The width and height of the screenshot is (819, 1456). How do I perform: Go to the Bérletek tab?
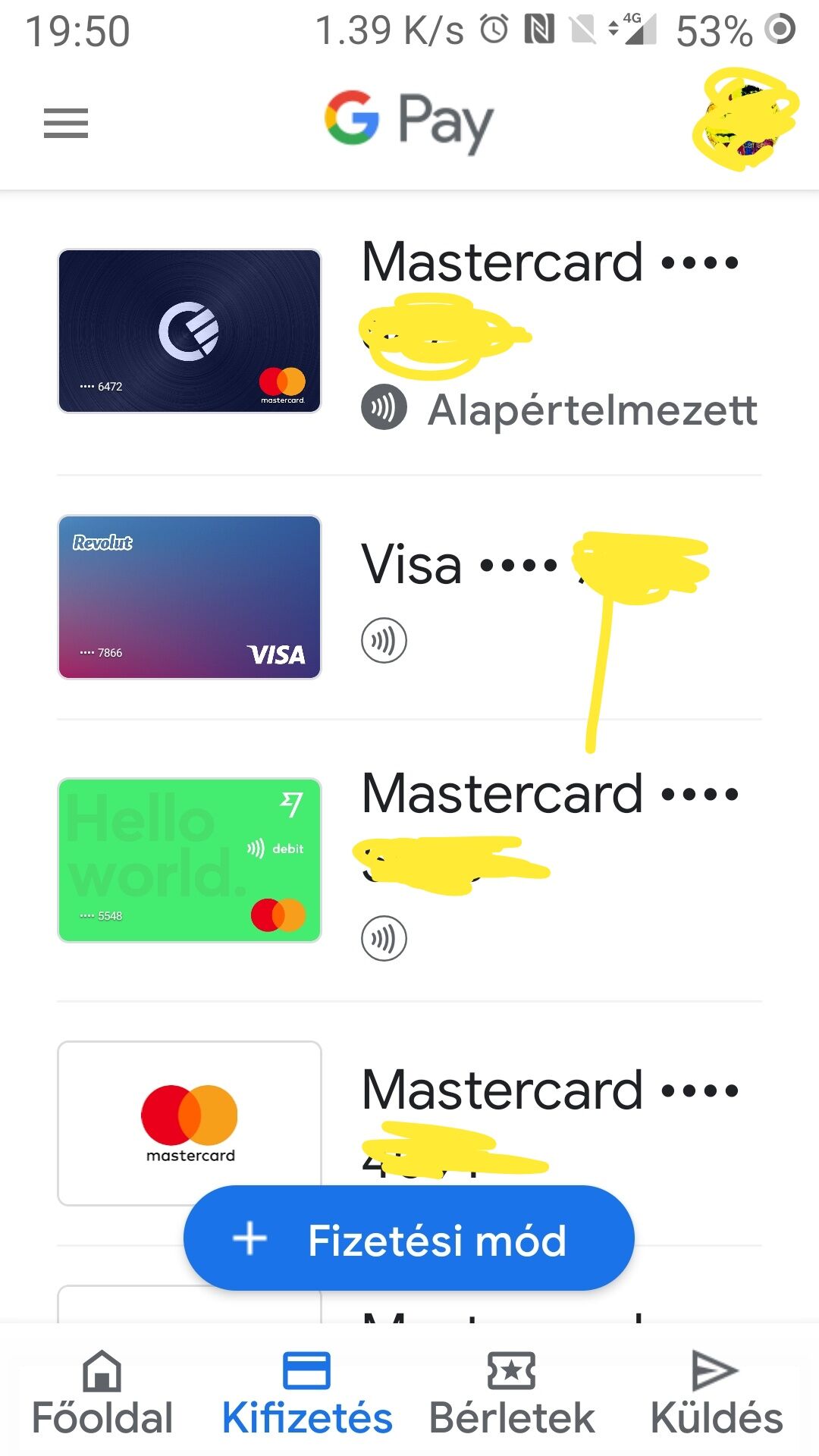[x=512, y=1393]
